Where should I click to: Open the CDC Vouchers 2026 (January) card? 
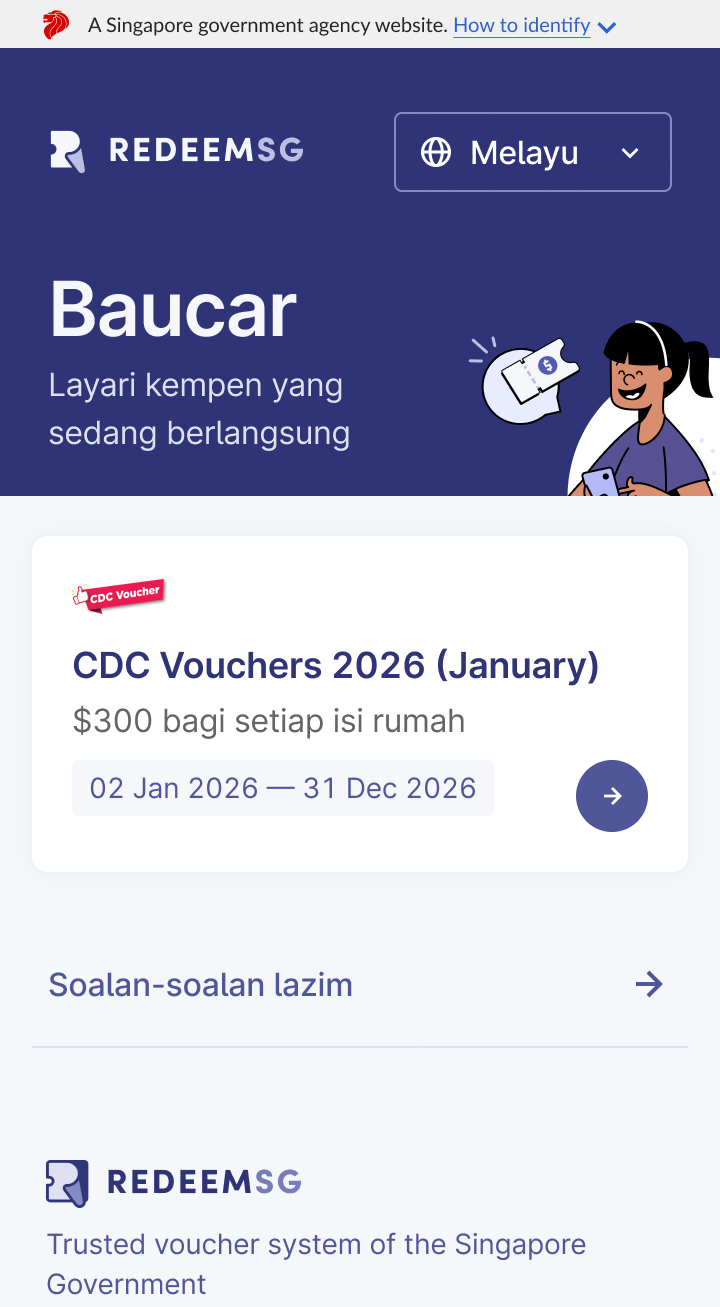(x=336, y=666)
